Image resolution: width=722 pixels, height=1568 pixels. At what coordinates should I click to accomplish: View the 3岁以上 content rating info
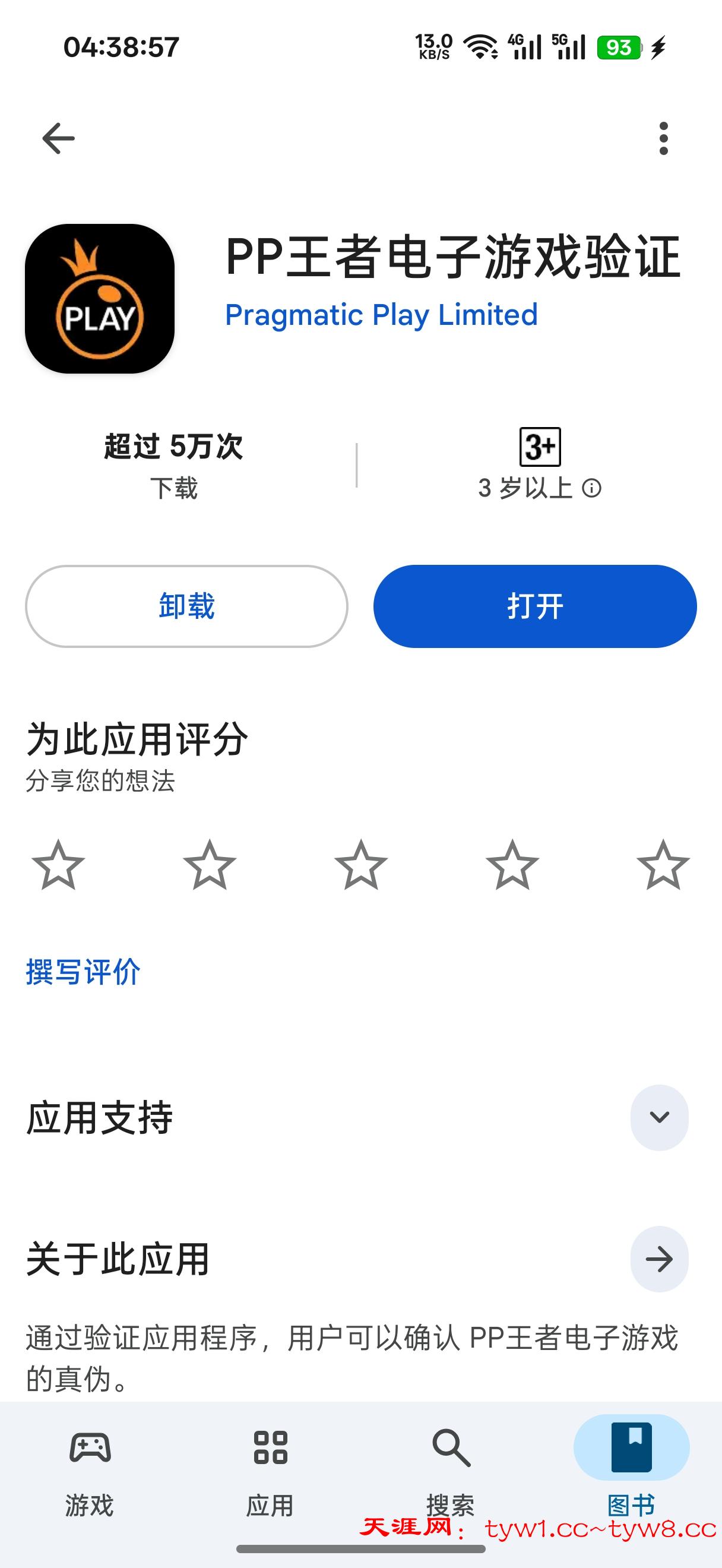591,488
